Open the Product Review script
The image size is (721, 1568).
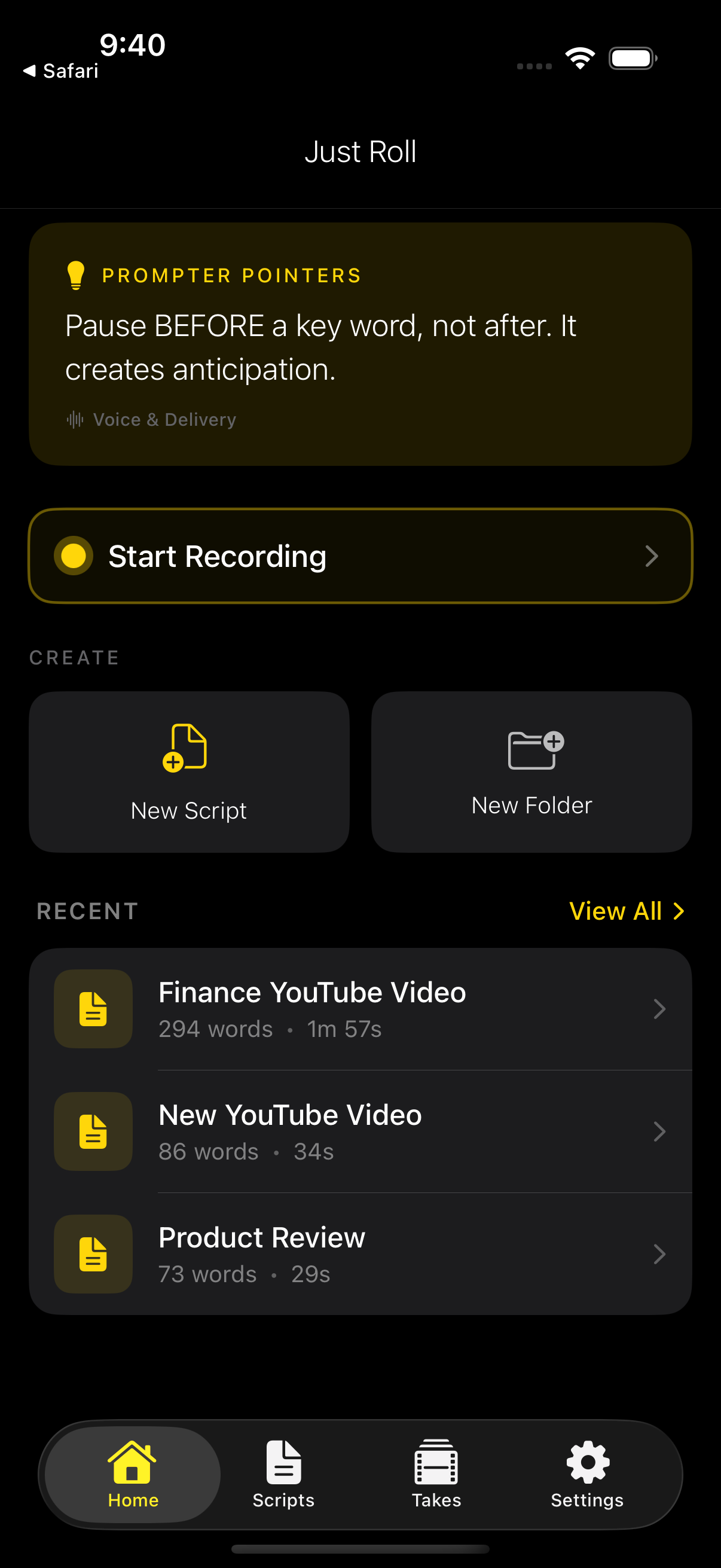pyautogui.click(x=360, y=1254)
